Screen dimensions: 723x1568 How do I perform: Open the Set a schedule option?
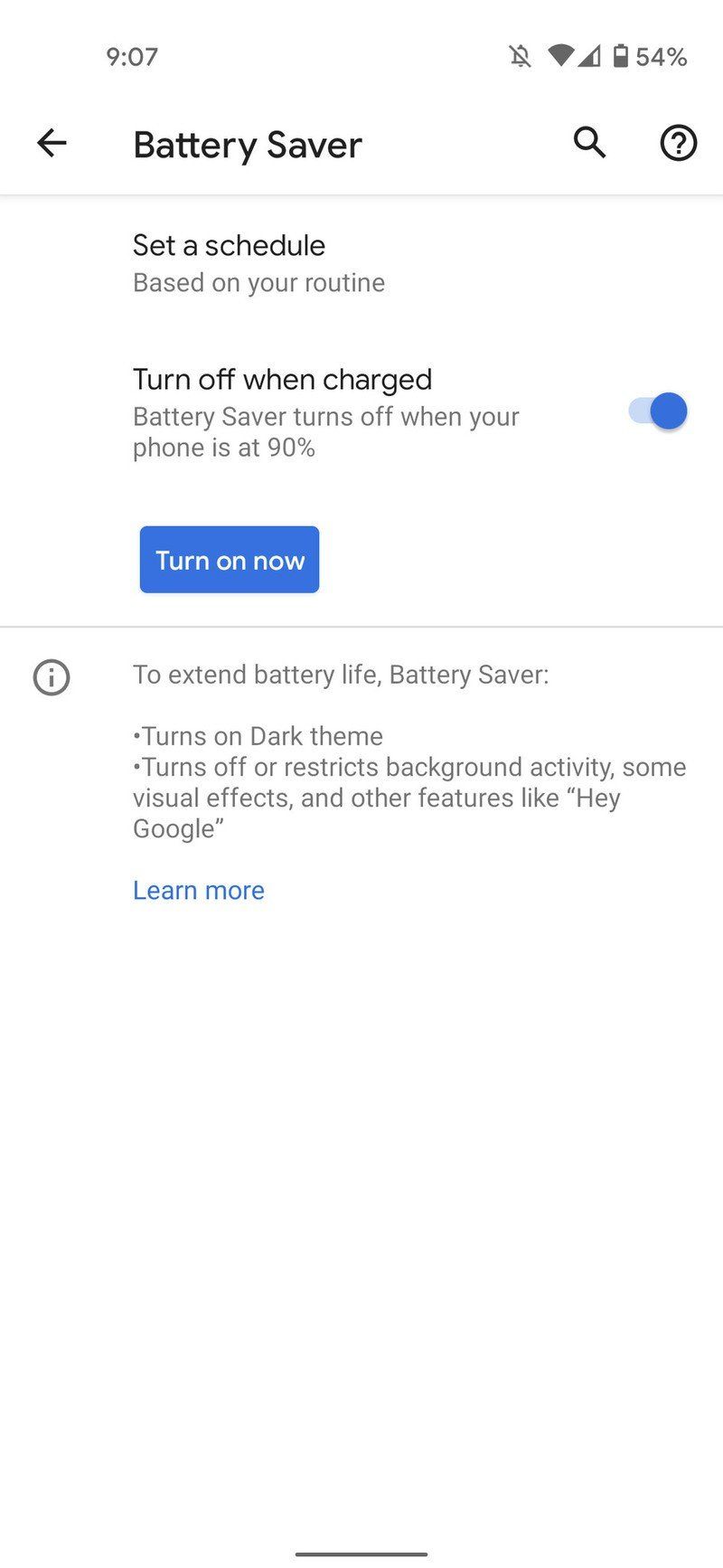pyautogui.click(x=230, y=245)
